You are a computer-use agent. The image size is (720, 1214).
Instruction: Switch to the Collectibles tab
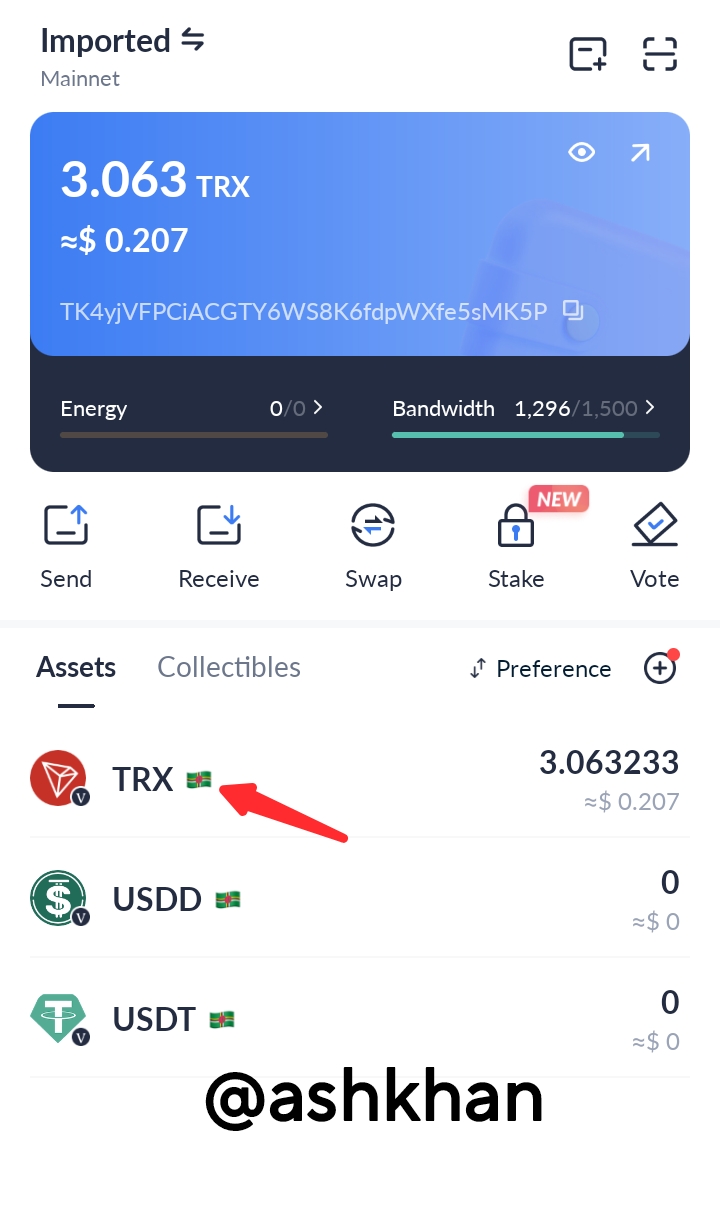click(229, 667)
